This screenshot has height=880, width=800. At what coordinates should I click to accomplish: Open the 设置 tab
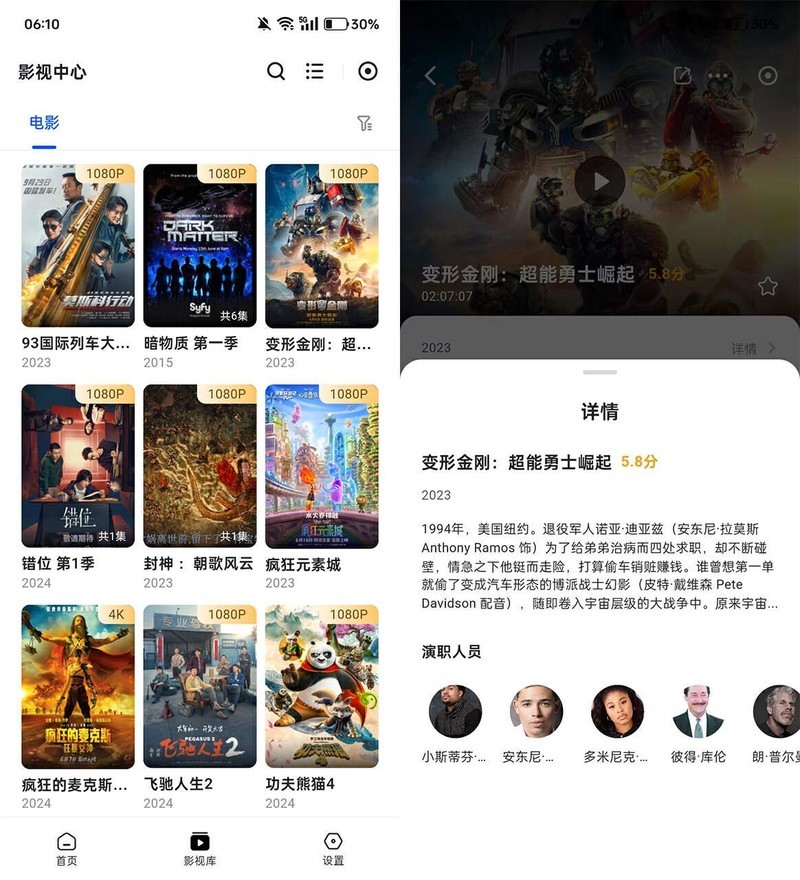[x=334, y=848]
